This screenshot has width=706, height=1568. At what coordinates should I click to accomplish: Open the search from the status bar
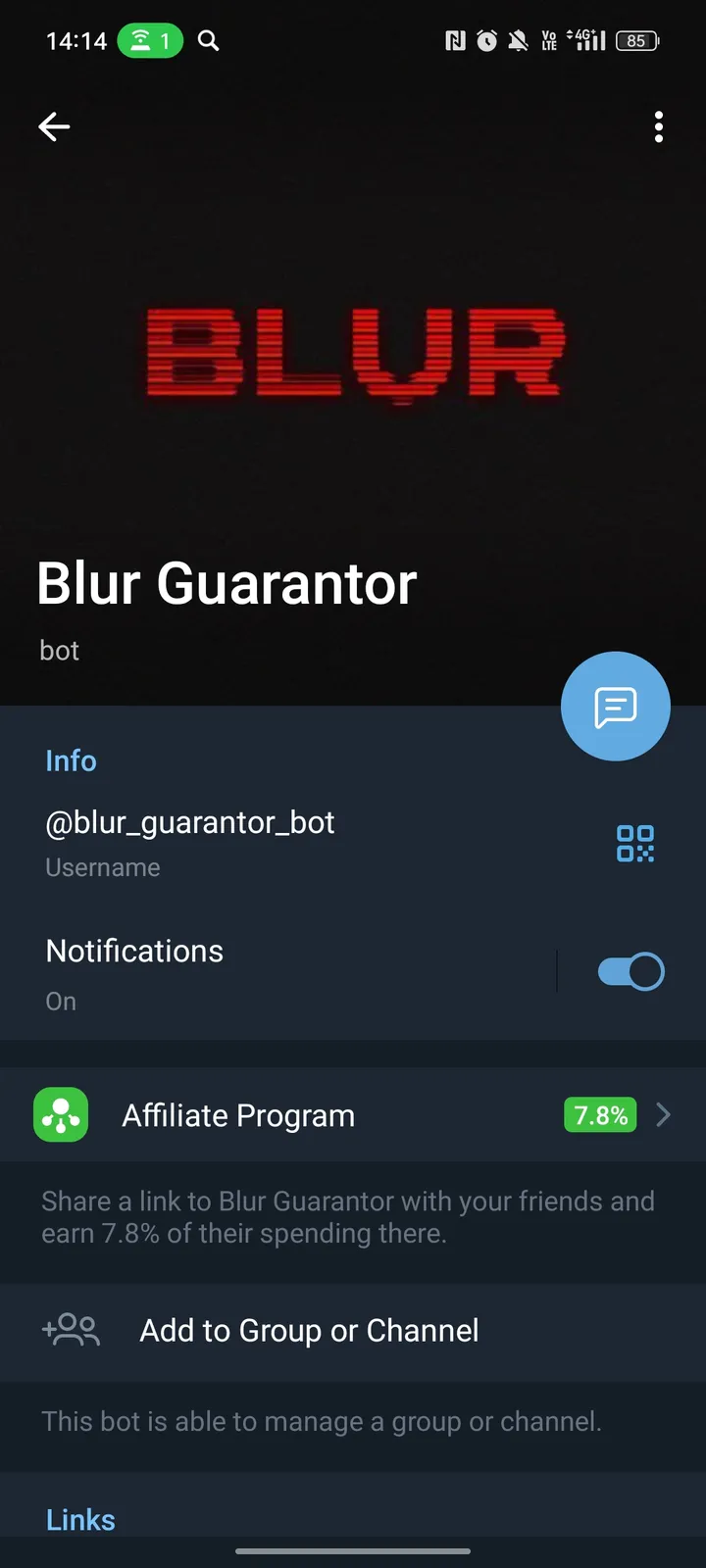[208, 40]
